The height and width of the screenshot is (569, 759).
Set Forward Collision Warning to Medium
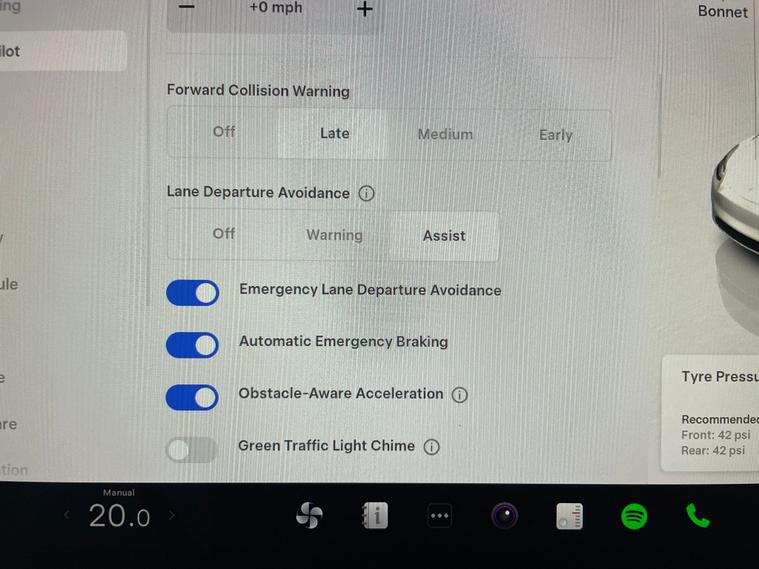[445, 134]
